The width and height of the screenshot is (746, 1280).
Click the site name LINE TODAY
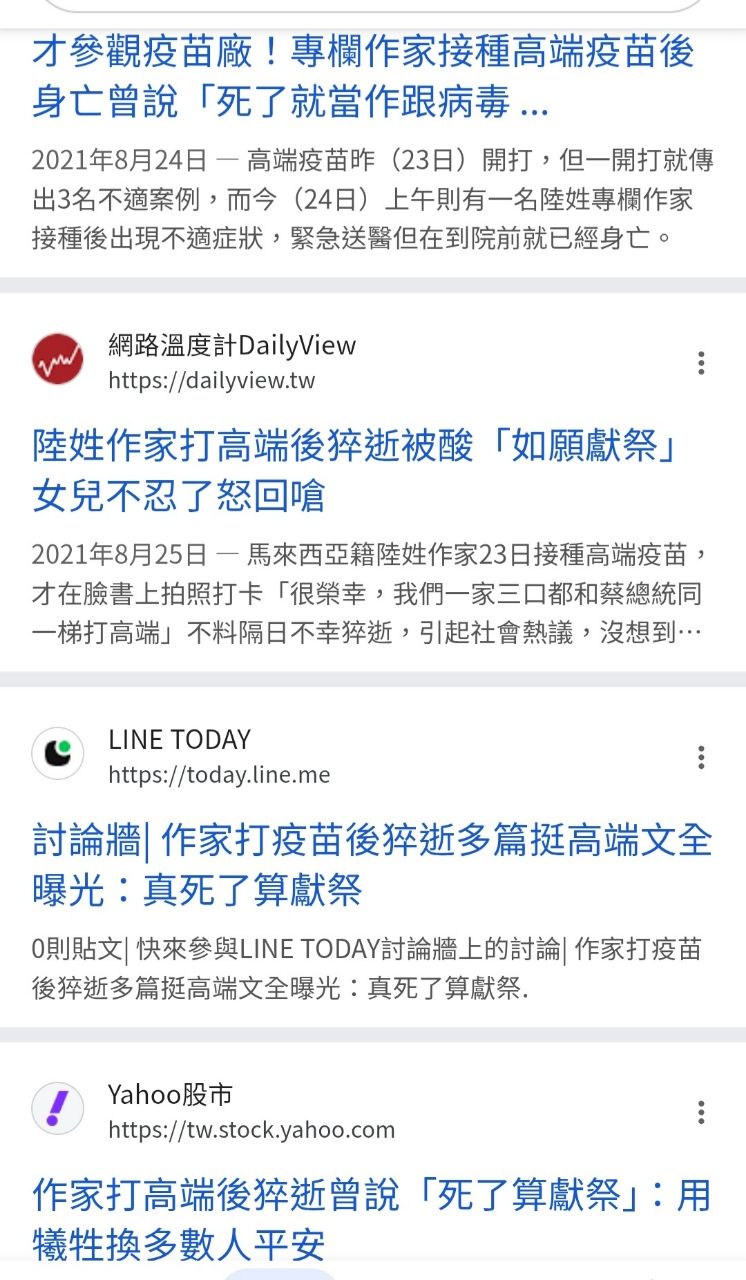pyautogui.click(x=178, y=740)
